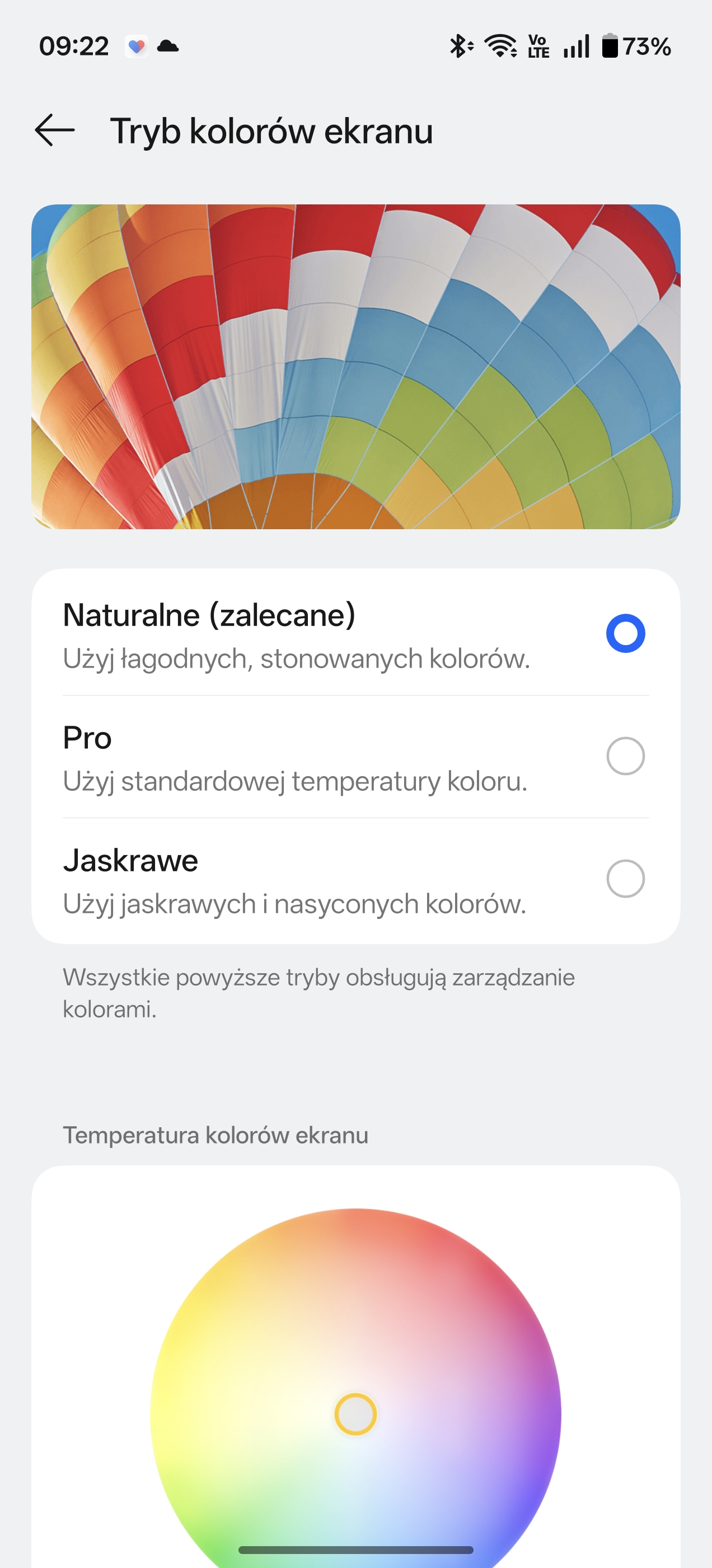Select the Naturalne (zalecane) color mode
712x1568 pixels.
[x=625, y=634]
